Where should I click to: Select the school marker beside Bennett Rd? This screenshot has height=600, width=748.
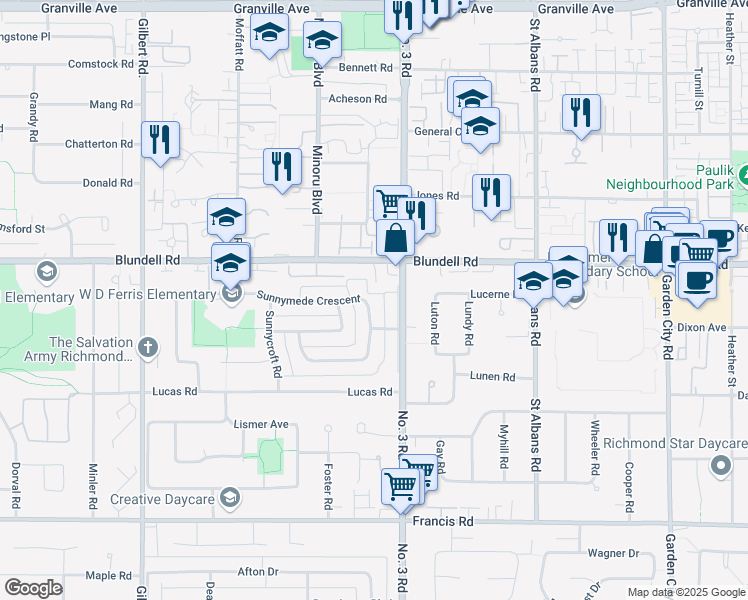[322, 41]
